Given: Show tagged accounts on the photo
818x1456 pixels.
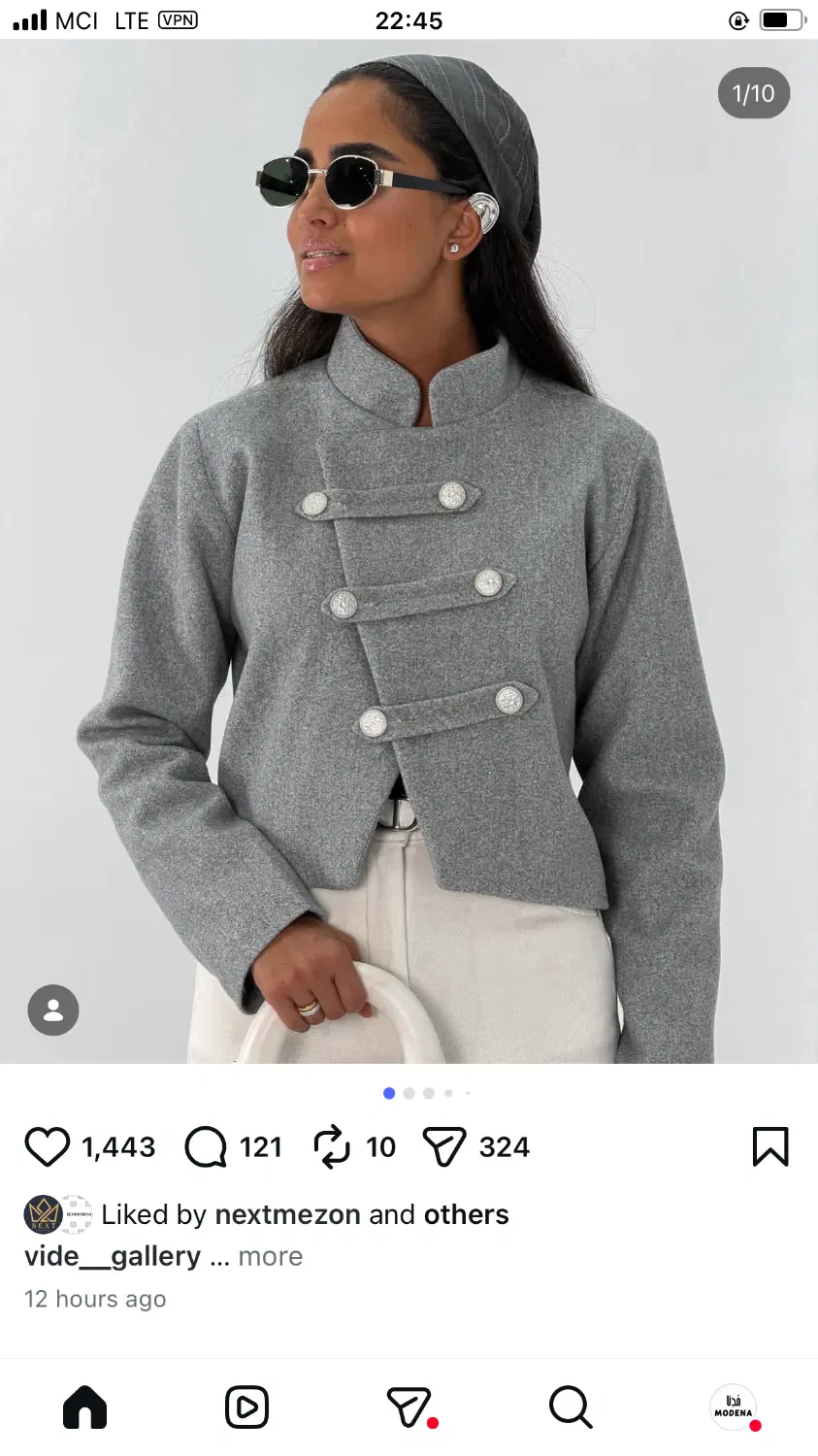Looking at the screenshot, I should 53,1010.
